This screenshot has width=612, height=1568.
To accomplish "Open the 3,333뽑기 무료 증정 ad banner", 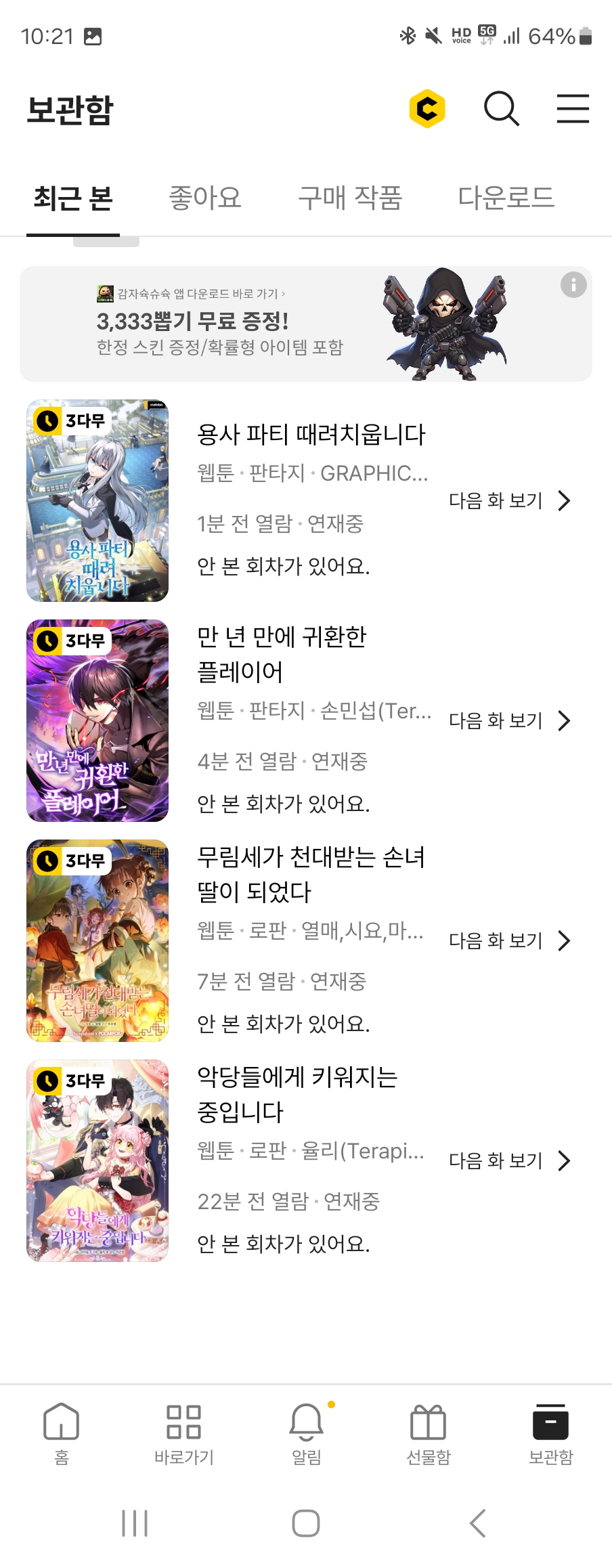I will coord(271,324).
